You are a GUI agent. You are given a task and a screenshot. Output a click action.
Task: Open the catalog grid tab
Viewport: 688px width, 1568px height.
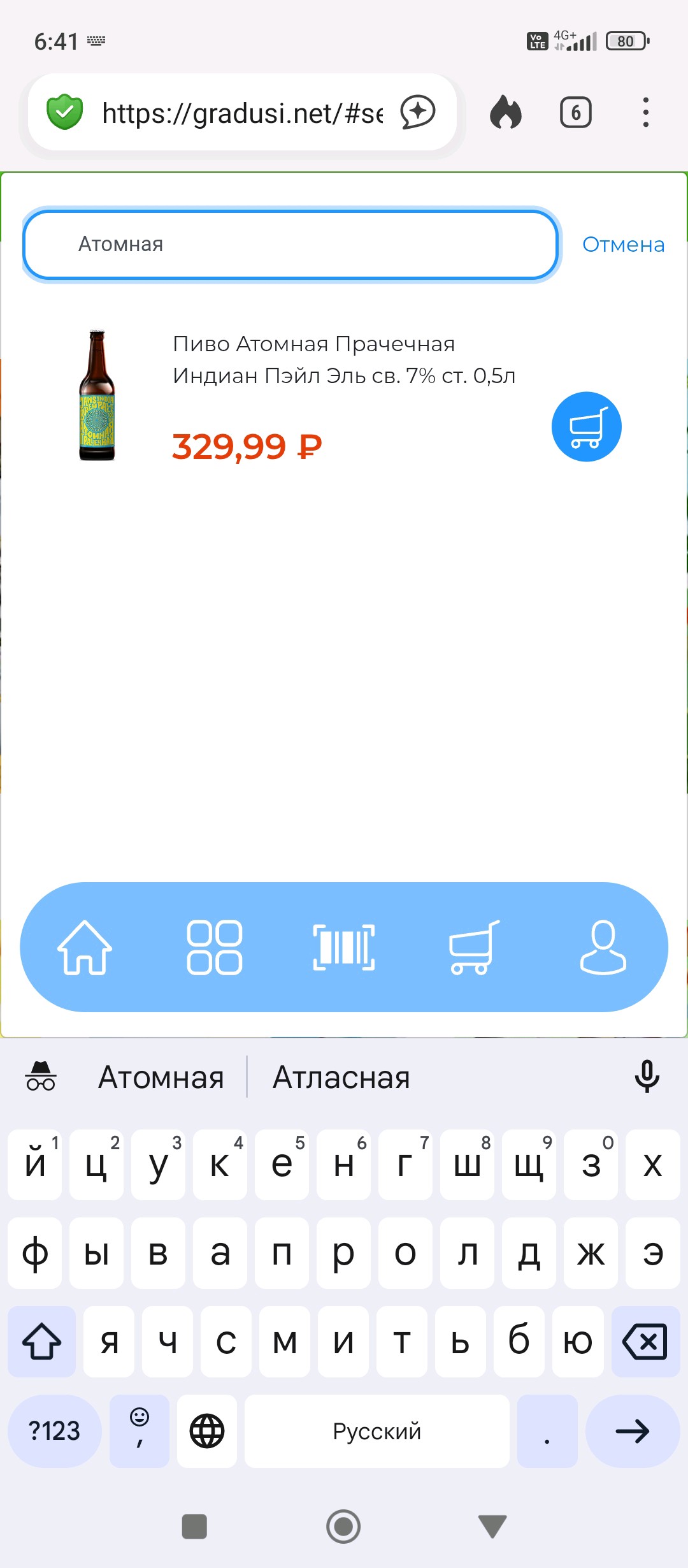click(215, 947)
